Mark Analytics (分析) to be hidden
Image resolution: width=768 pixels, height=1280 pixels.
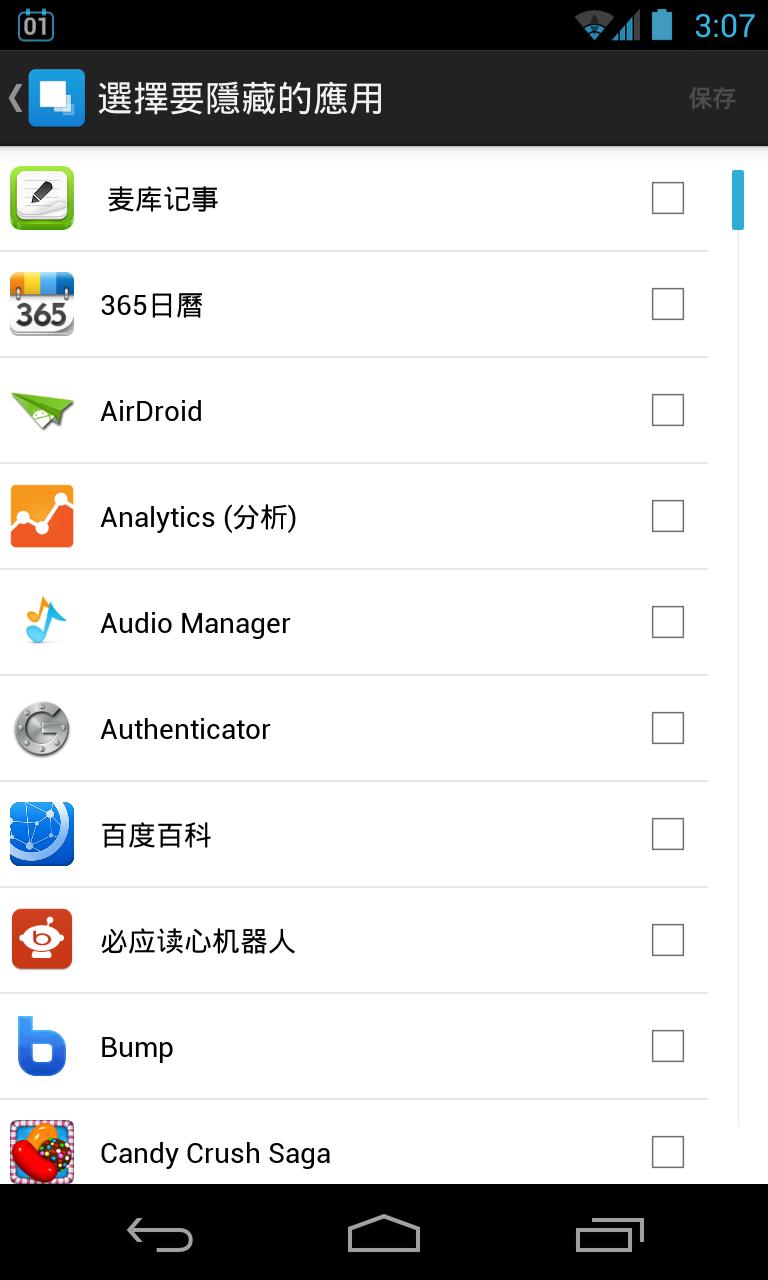click(x=668, y=516)
